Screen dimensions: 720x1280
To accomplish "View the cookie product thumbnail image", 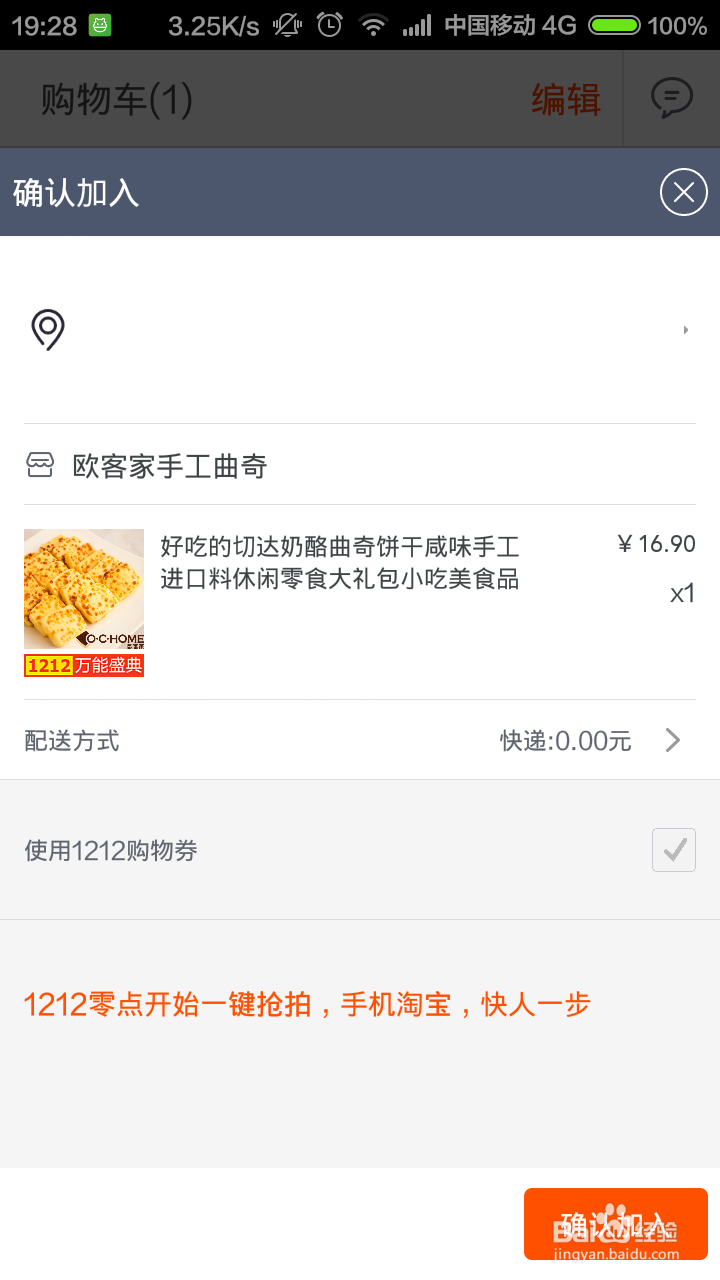I will [x=84, y=590].
